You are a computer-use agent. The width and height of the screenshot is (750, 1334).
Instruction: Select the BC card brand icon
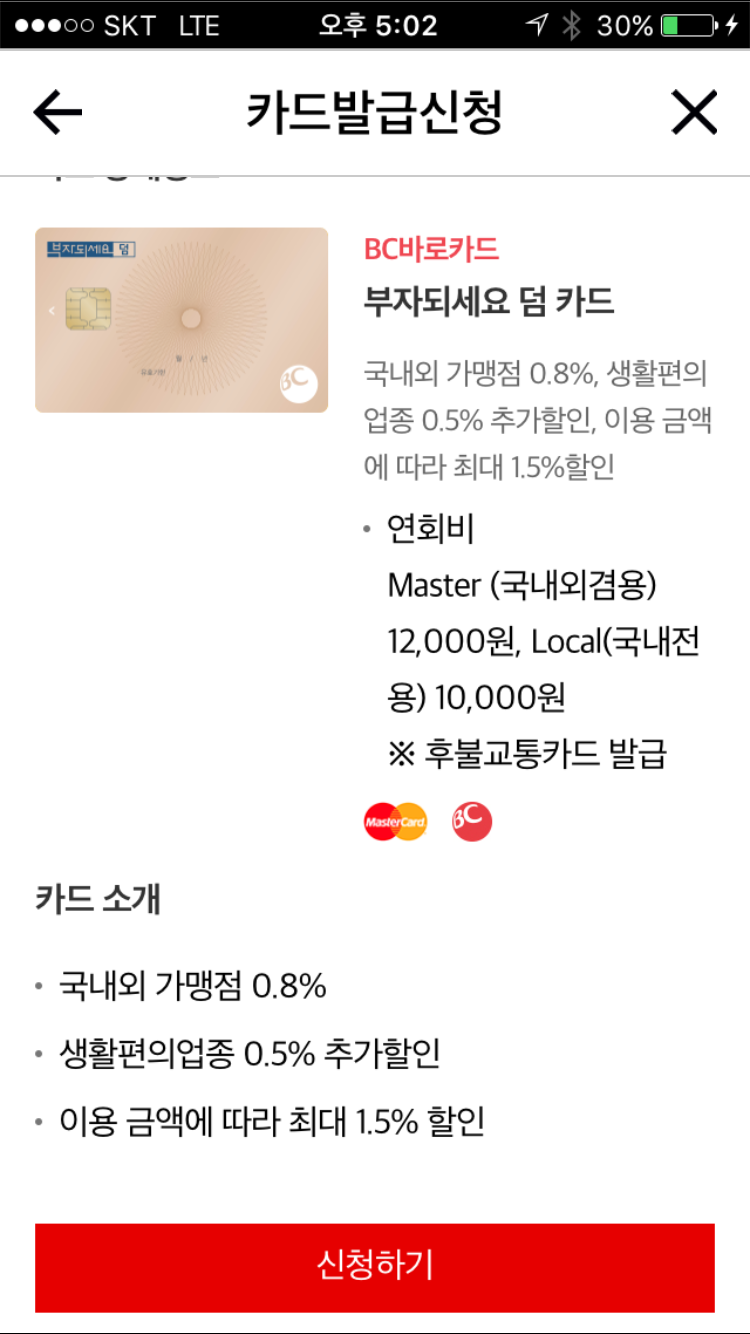pyautogui.click(x=470, y=820)
